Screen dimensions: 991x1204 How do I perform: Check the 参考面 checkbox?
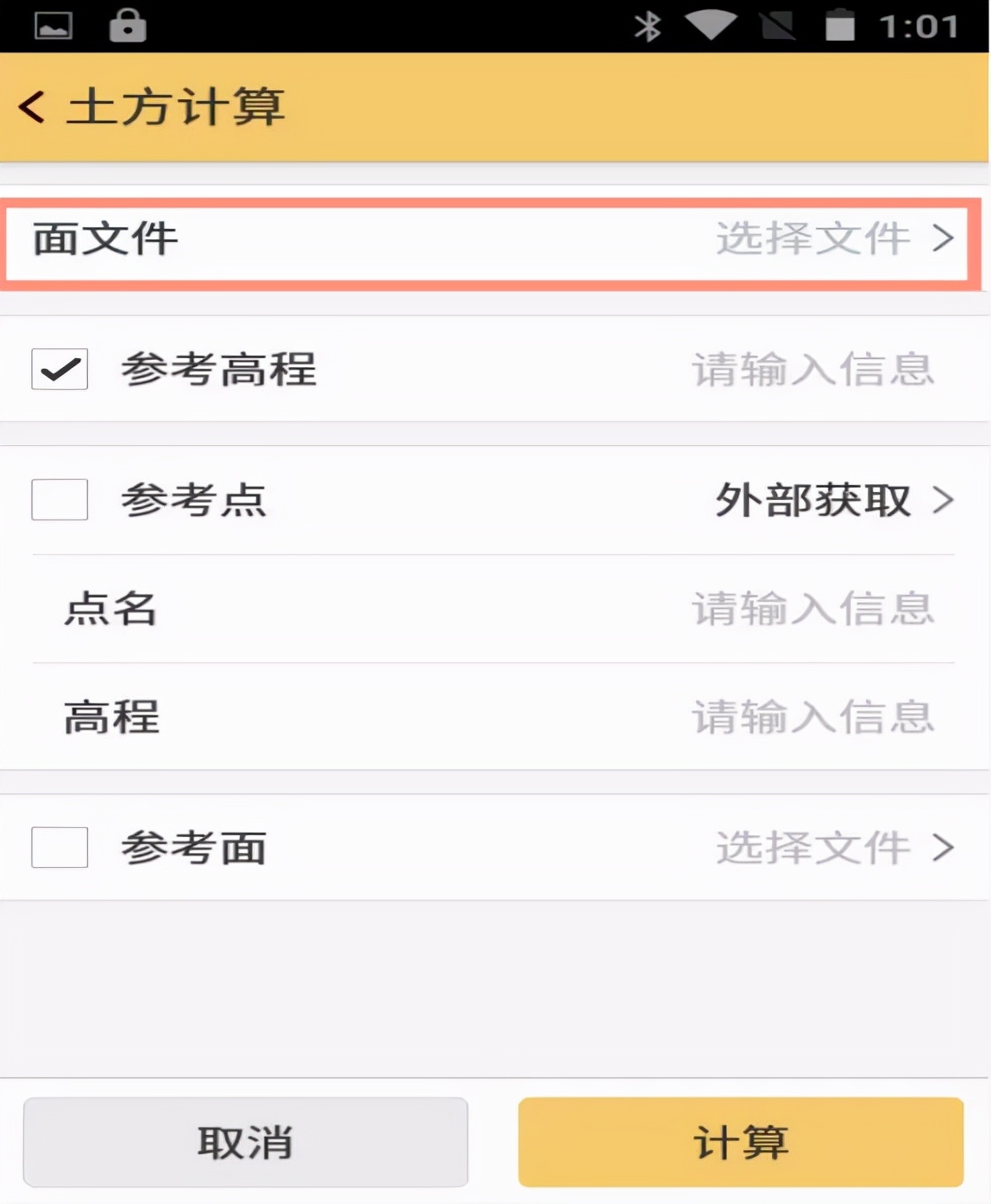click(x=59, y=848)
